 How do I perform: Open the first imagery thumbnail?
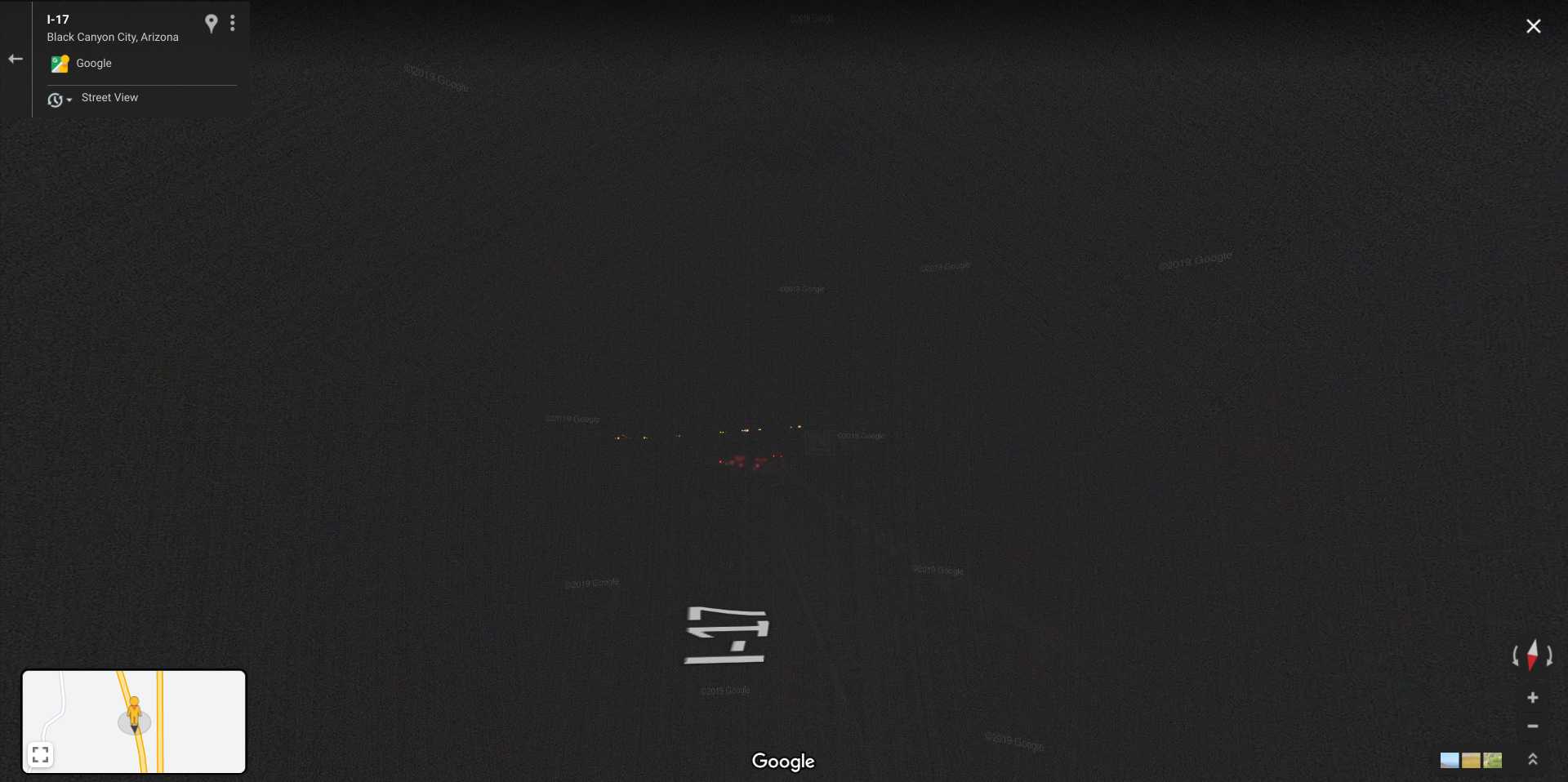tap(1449, 760)
